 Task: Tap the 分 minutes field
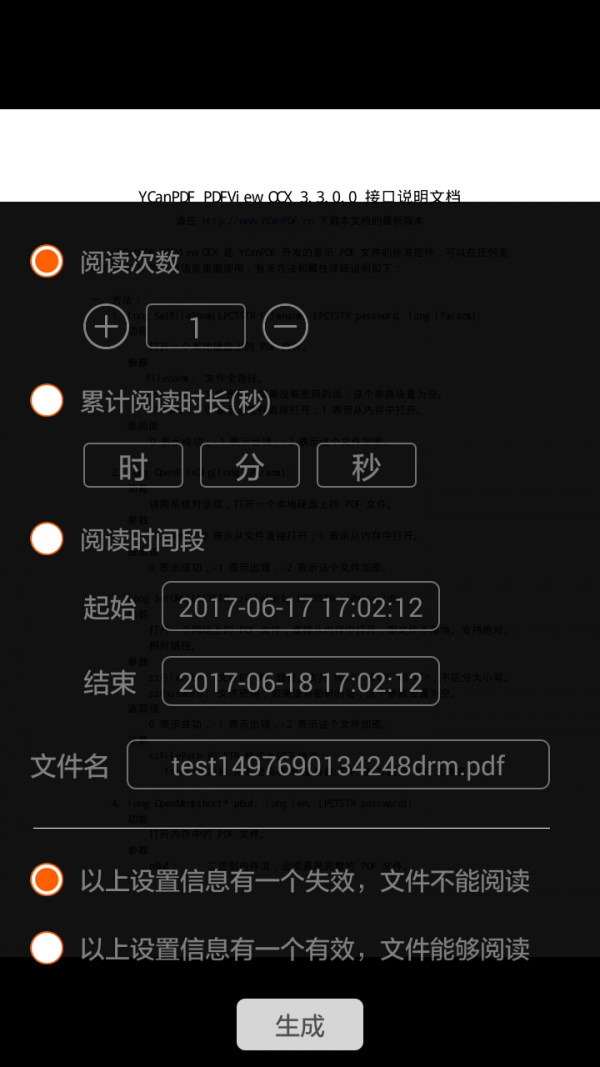click(250, 465)
